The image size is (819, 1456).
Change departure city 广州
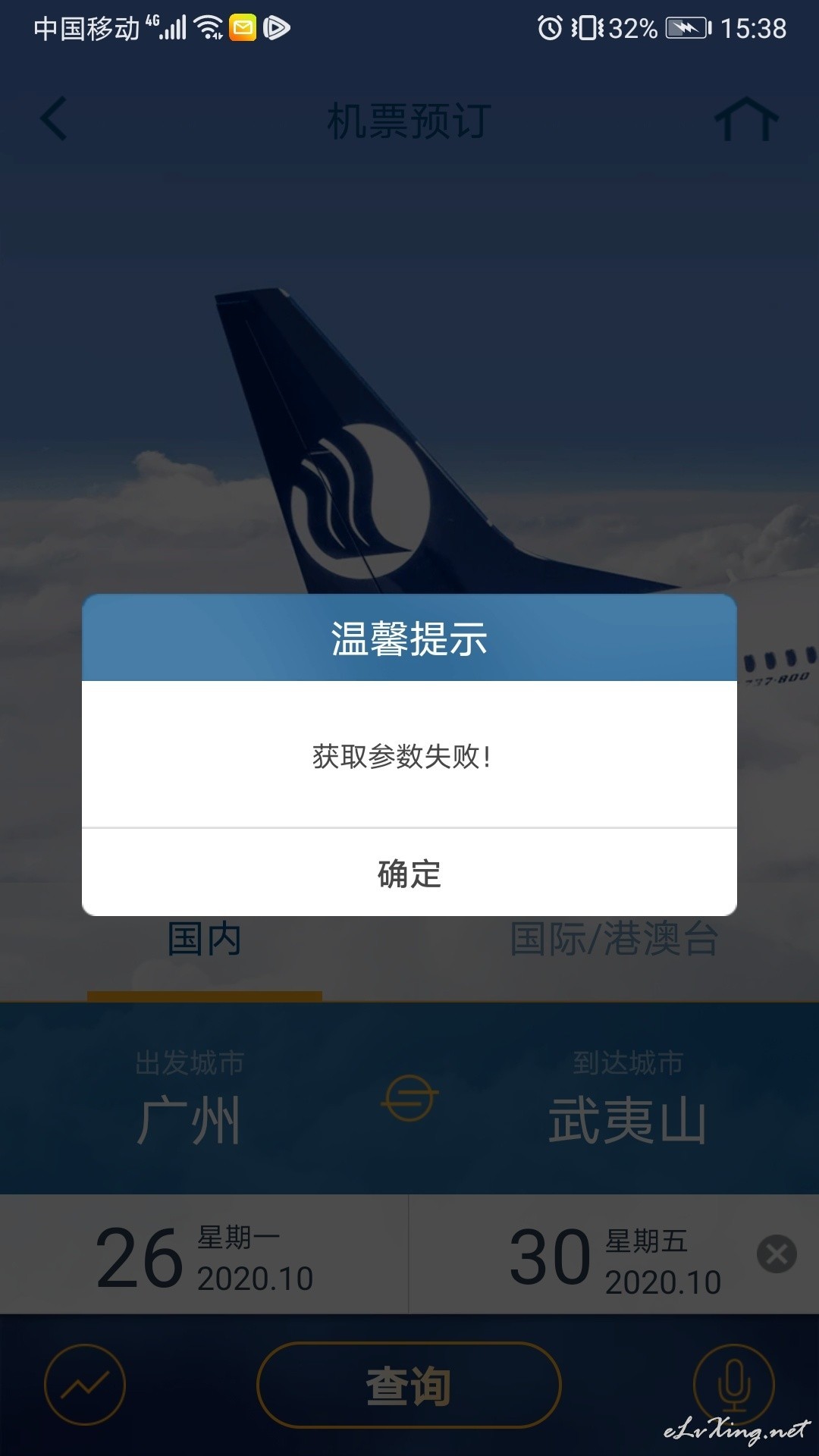point(190,1120)
